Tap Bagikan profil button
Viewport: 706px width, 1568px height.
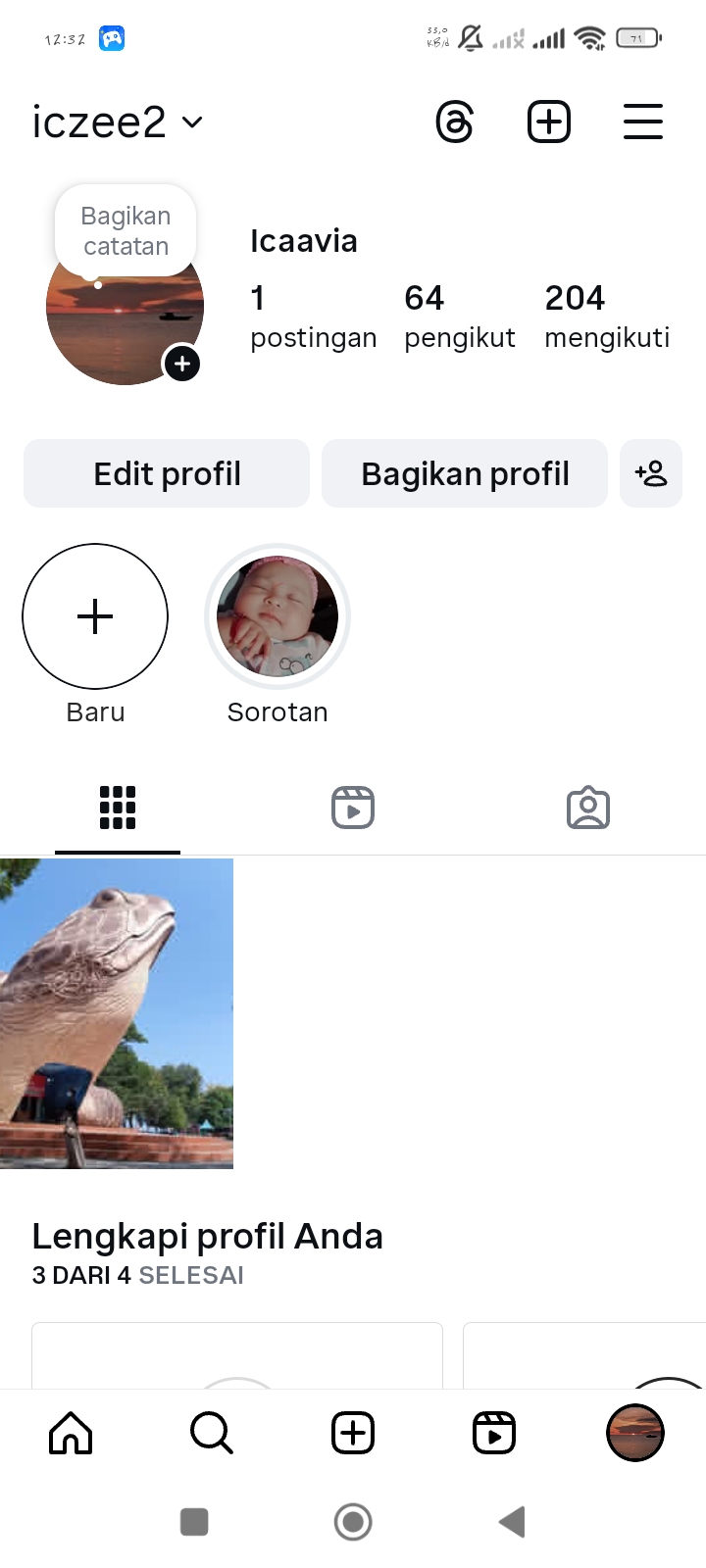pyautogui.click(x=465, y=474)
